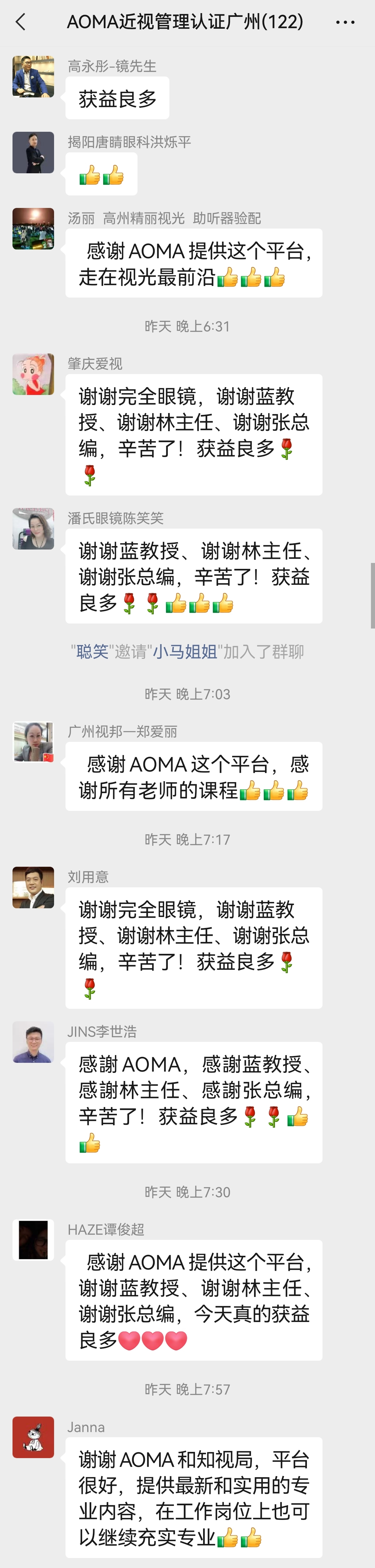
Task: Tap JINS李世浩's avatar
Action: (x=33, y=1042)
